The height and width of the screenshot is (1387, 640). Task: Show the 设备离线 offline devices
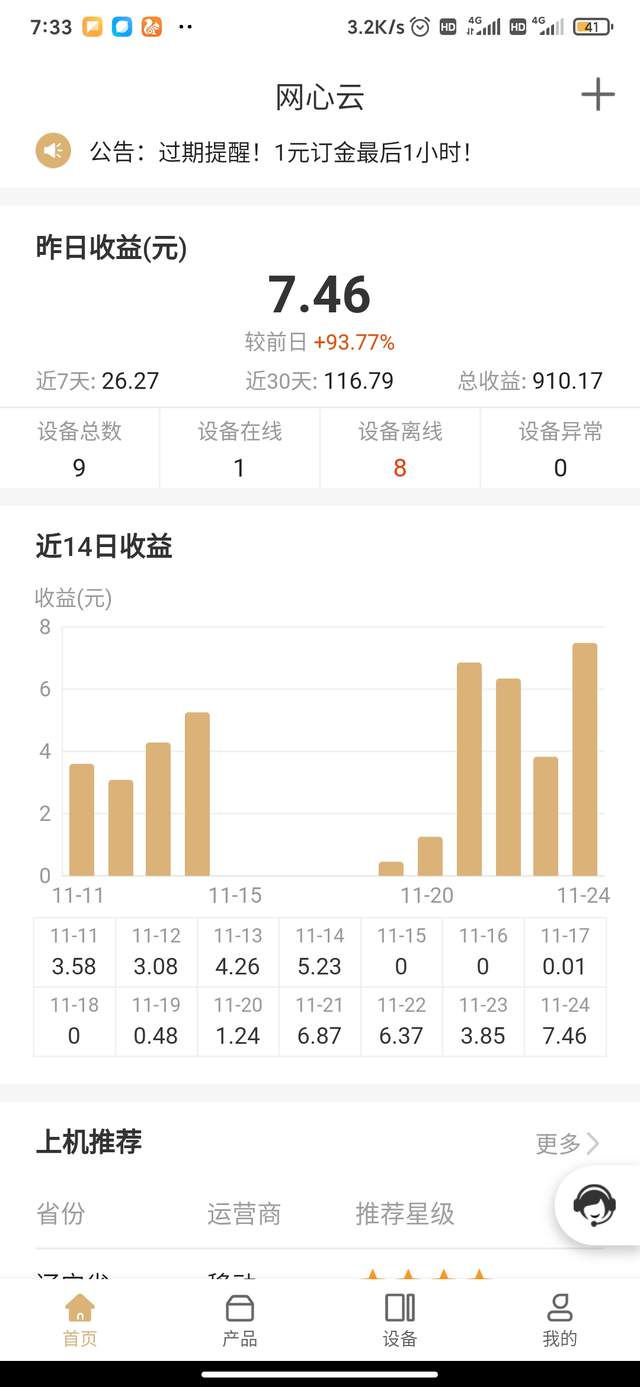(400, 448)
